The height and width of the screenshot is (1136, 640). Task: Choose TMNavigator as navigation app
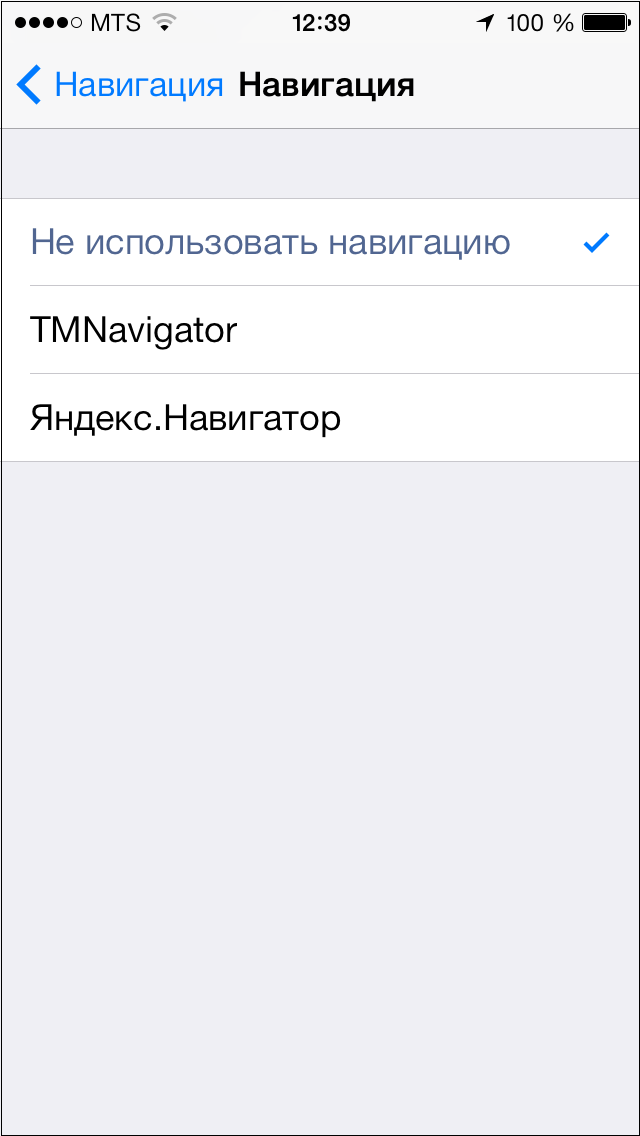pyautogui.click(x=320, y=330)
